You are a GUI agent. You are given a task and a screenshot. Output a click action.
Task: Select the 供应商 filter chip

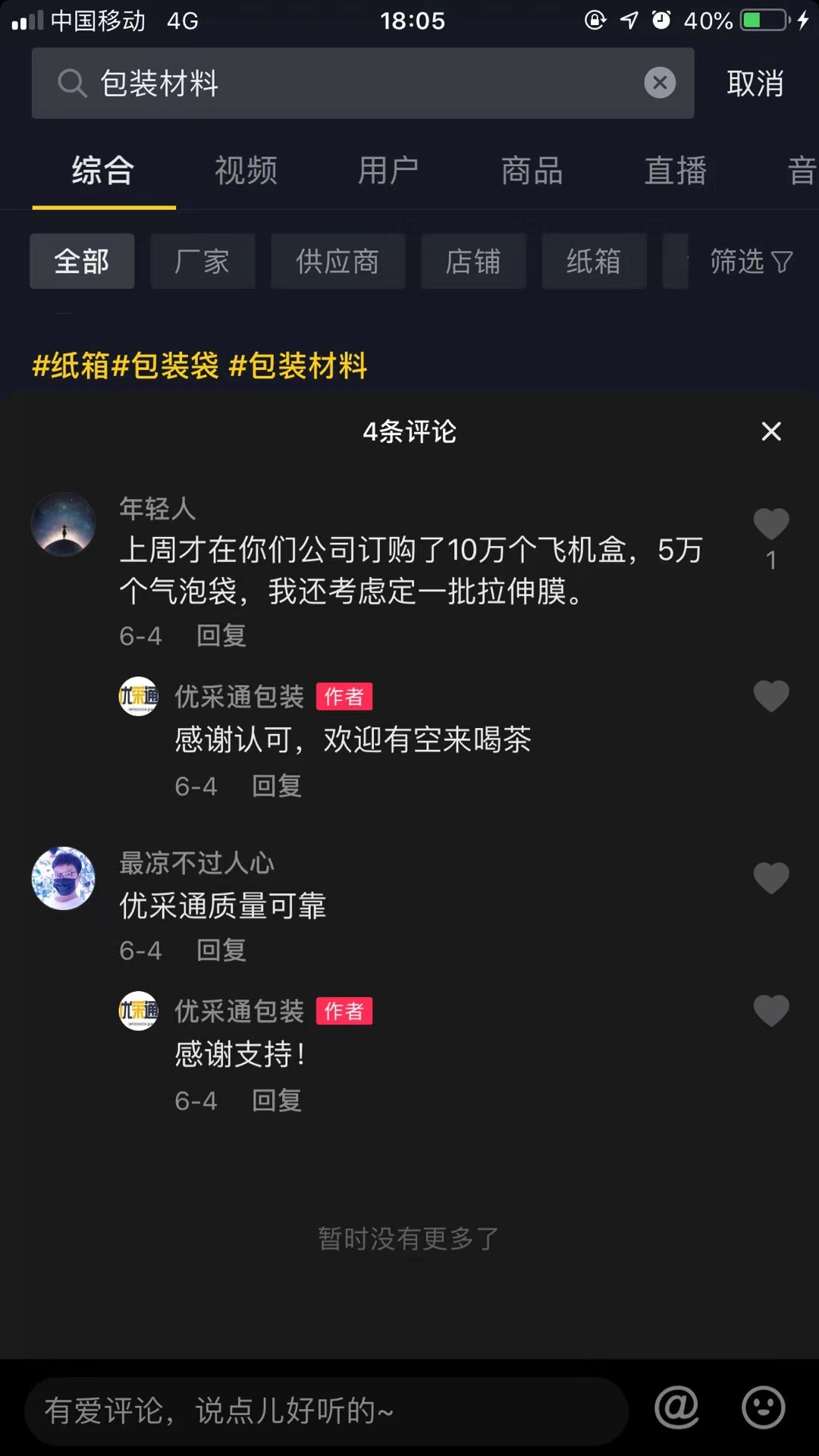(337, 262)
